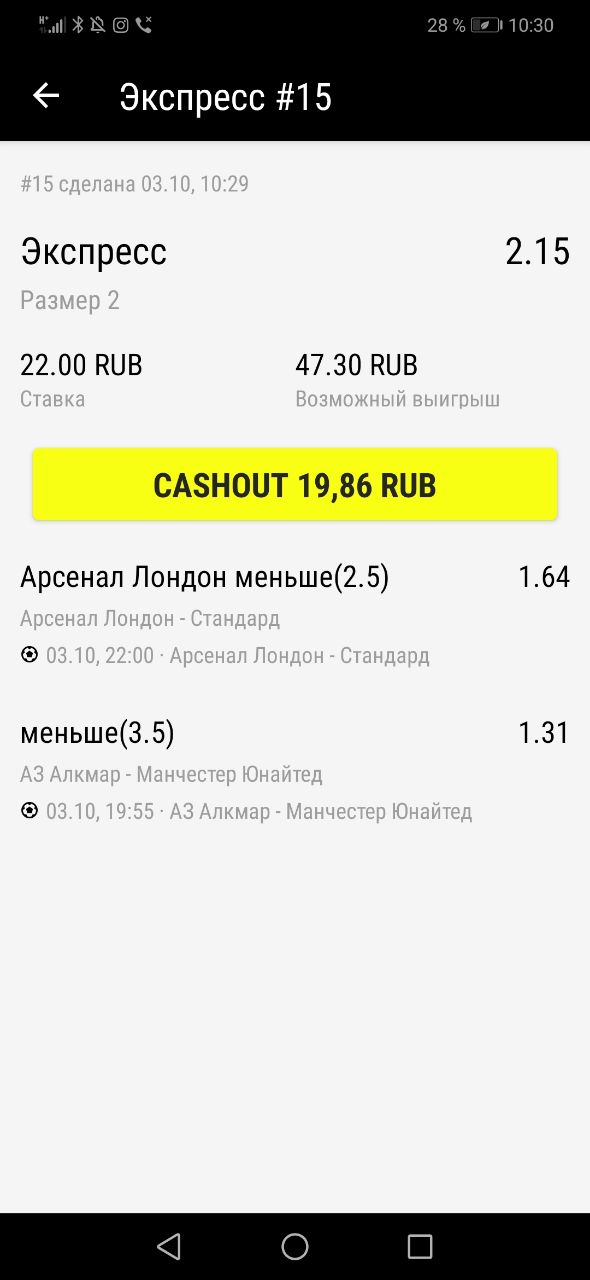Viewport: 590px width, 1280px height.
Task: Open the Арсенал Лондон меньше(2.5) bet row
Action: coord(295,615)
